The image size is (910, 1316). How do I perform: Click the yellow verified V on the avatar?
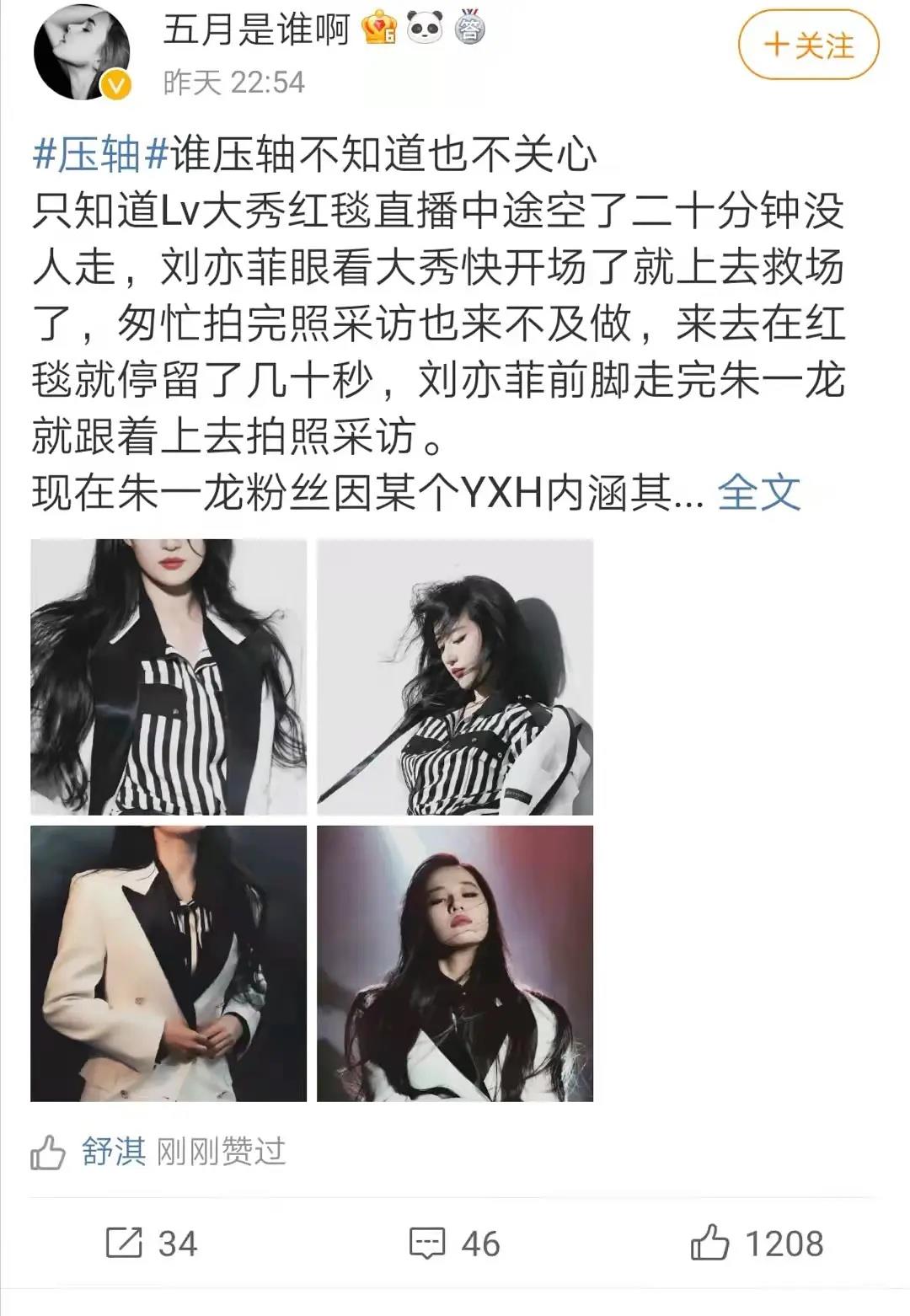[115, 85]
